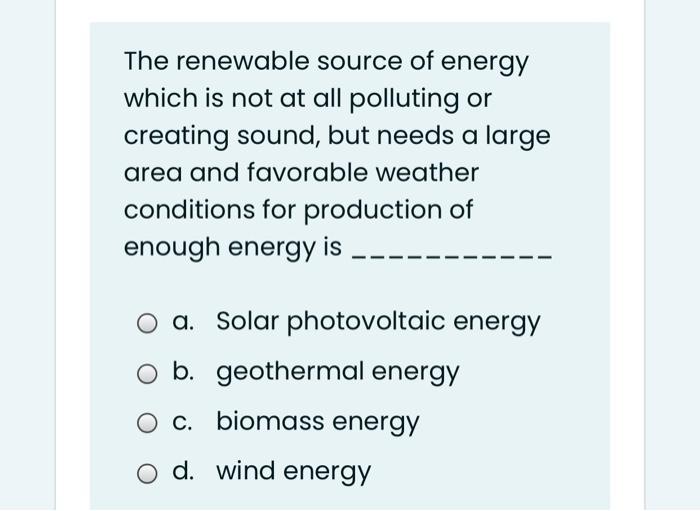
Task: Mark option d. wind energy
Action: pos(148,471)
